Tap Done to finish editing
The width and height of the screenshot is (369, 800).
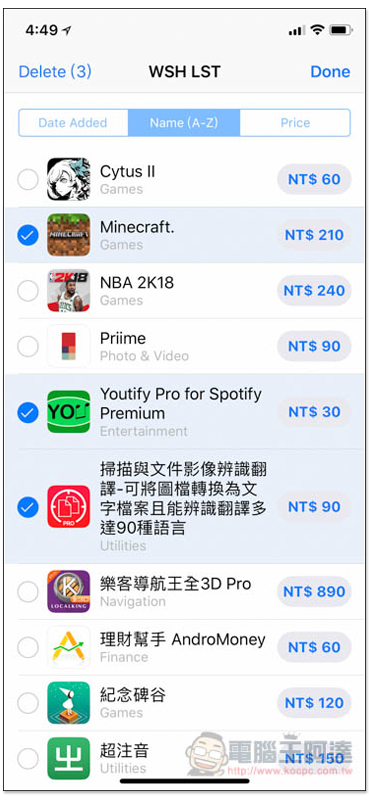pyautogui.click(x=330, y=71)
